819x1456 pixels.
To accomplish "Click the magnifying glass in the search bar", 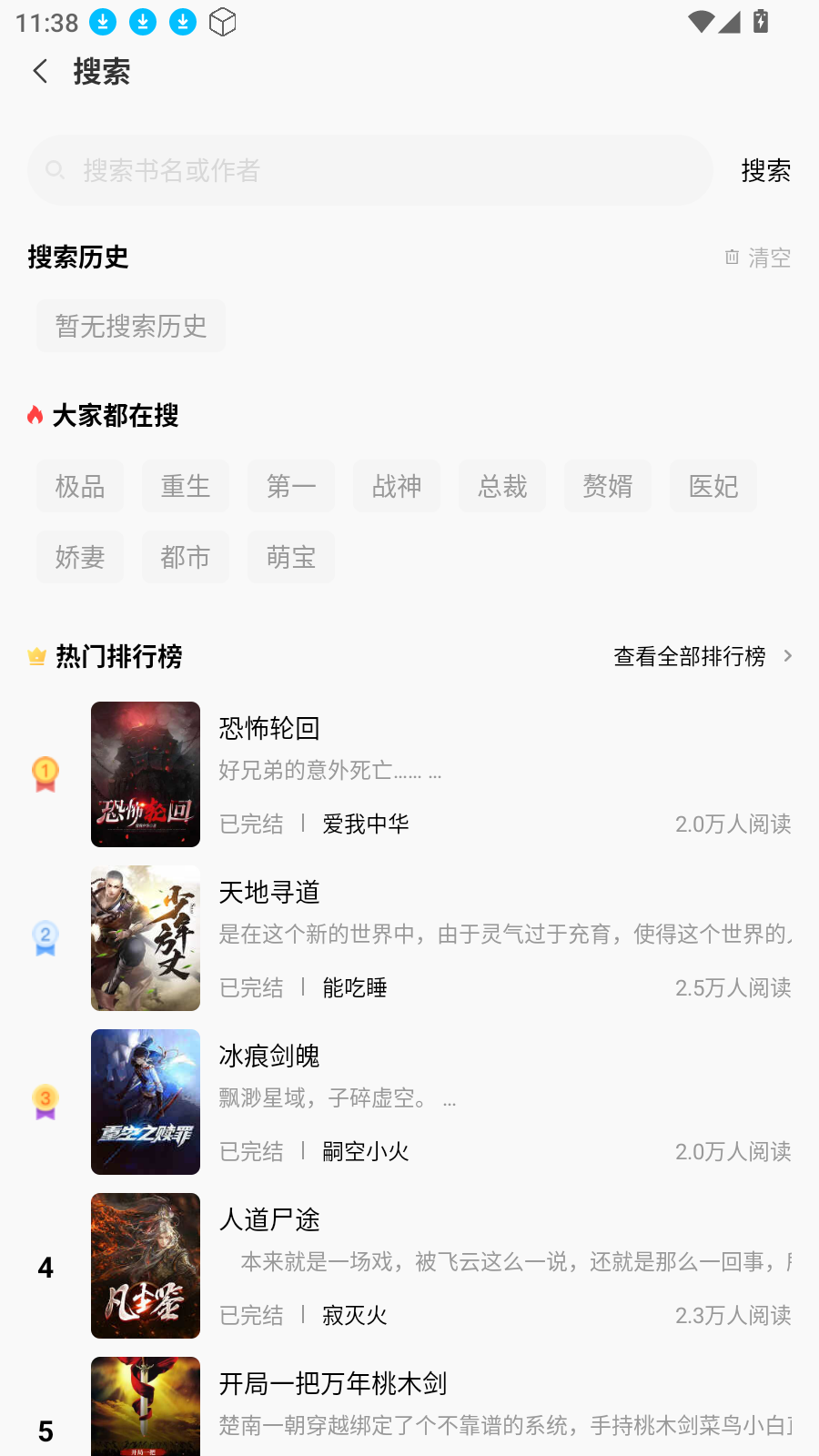I will 56,170.
